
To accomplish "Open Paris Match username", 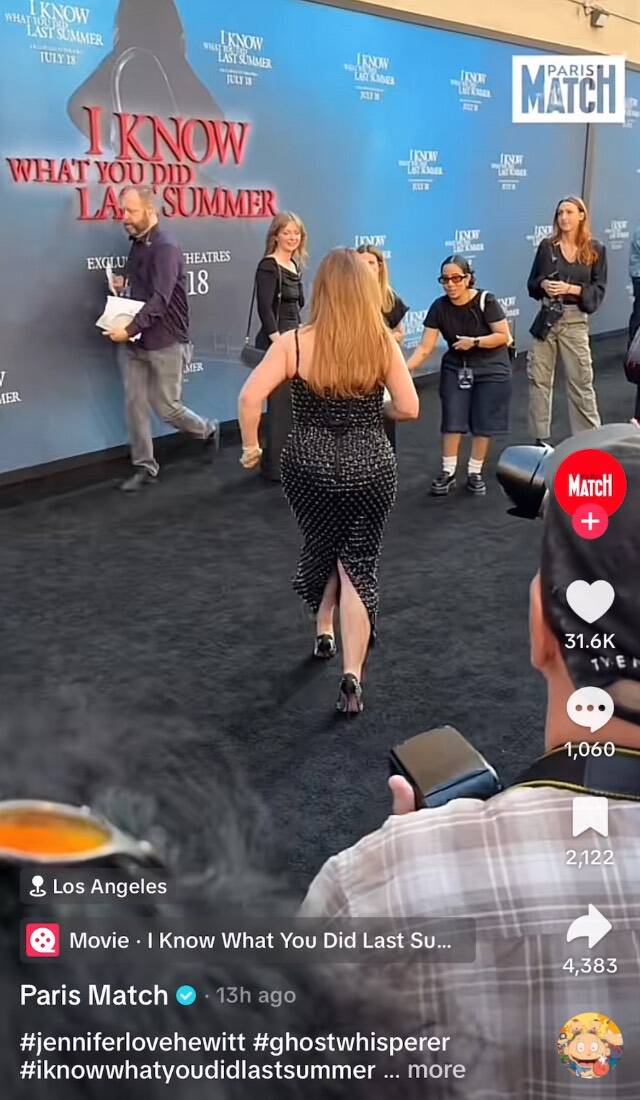I will (94, 995).
